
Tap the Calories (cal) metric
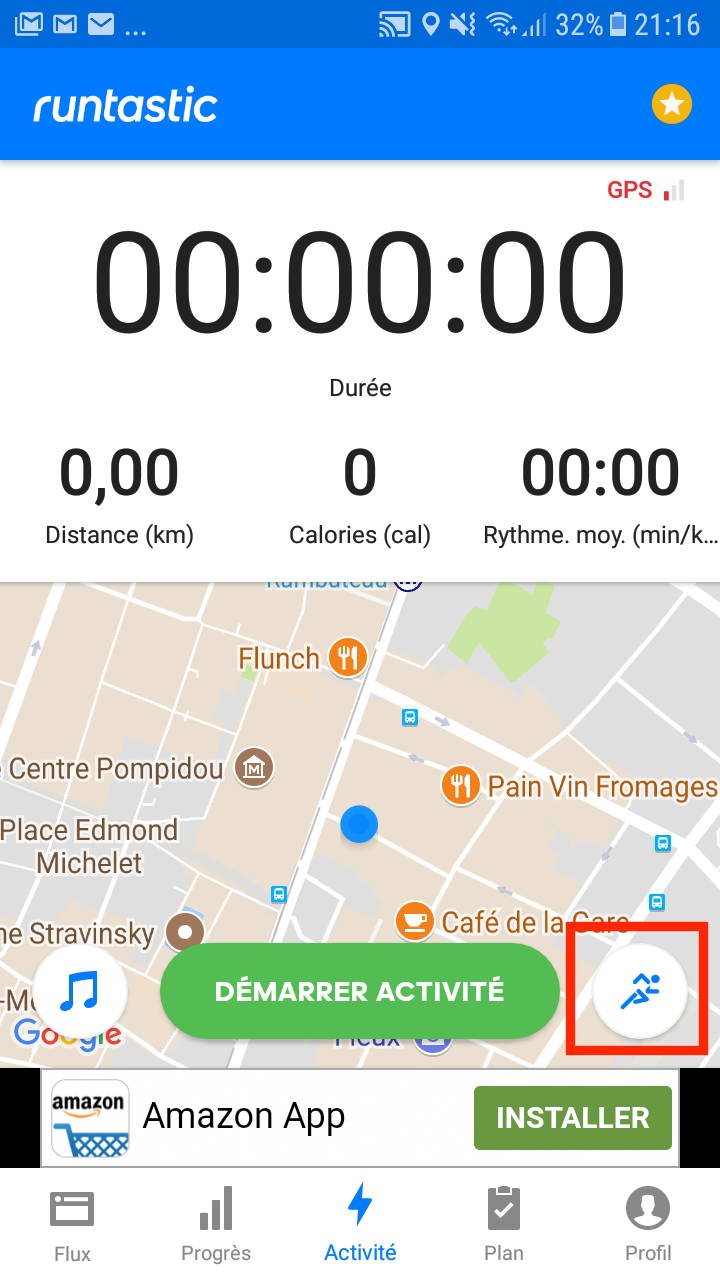(360, 496)
